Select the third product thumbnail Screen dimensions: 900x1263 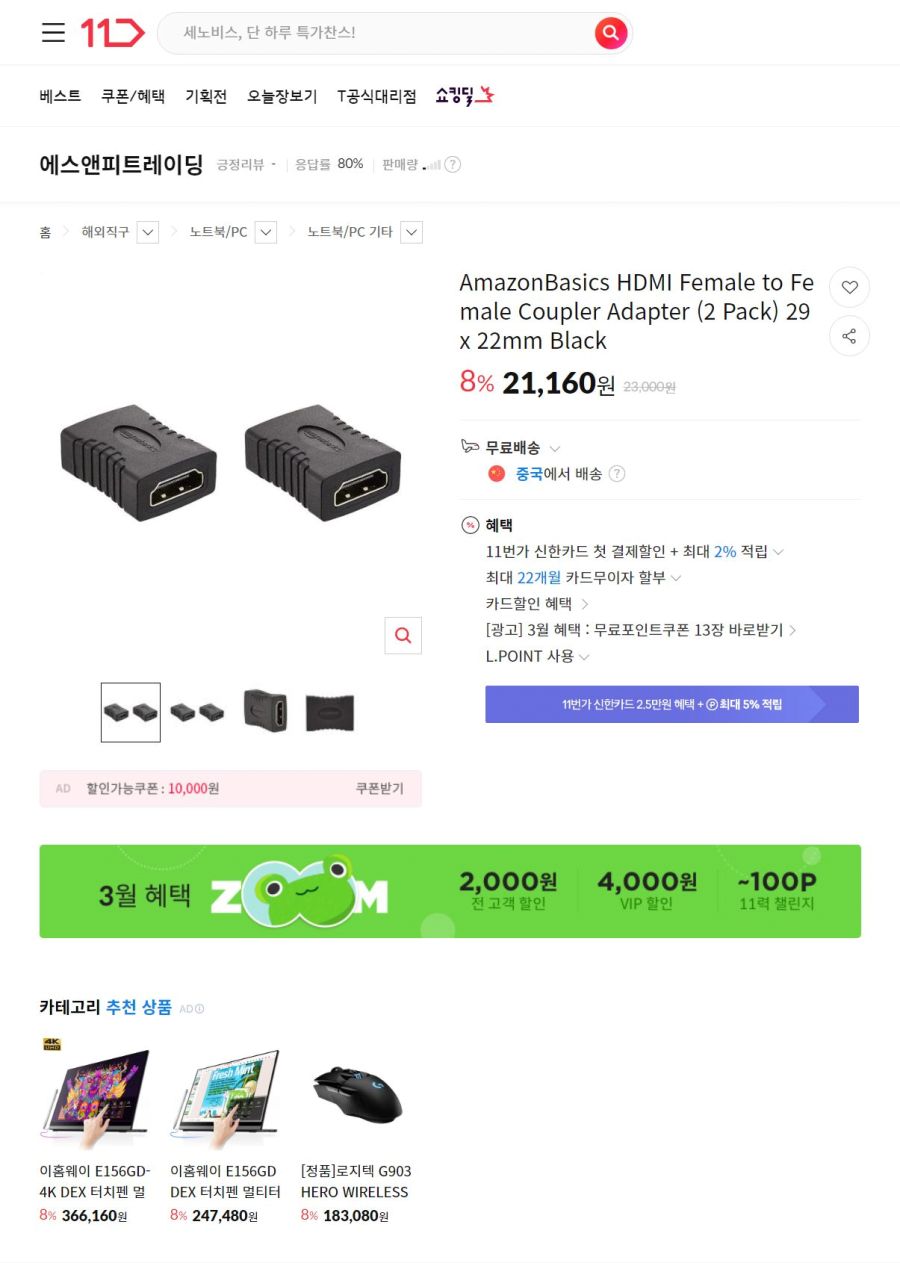pos(264,712)
